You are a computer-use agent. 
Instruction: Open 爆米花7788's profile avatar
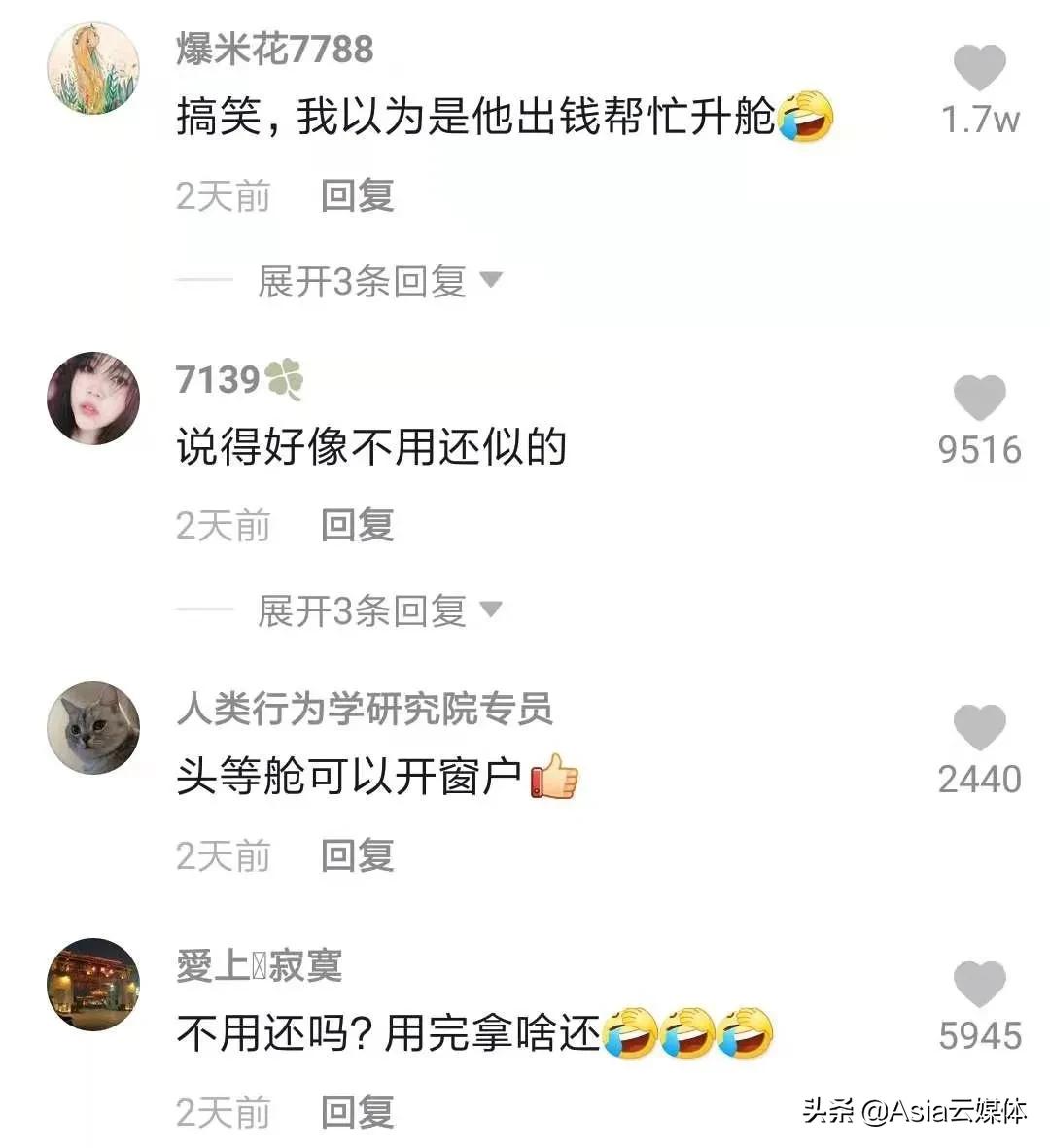click(x=93, y=66)
